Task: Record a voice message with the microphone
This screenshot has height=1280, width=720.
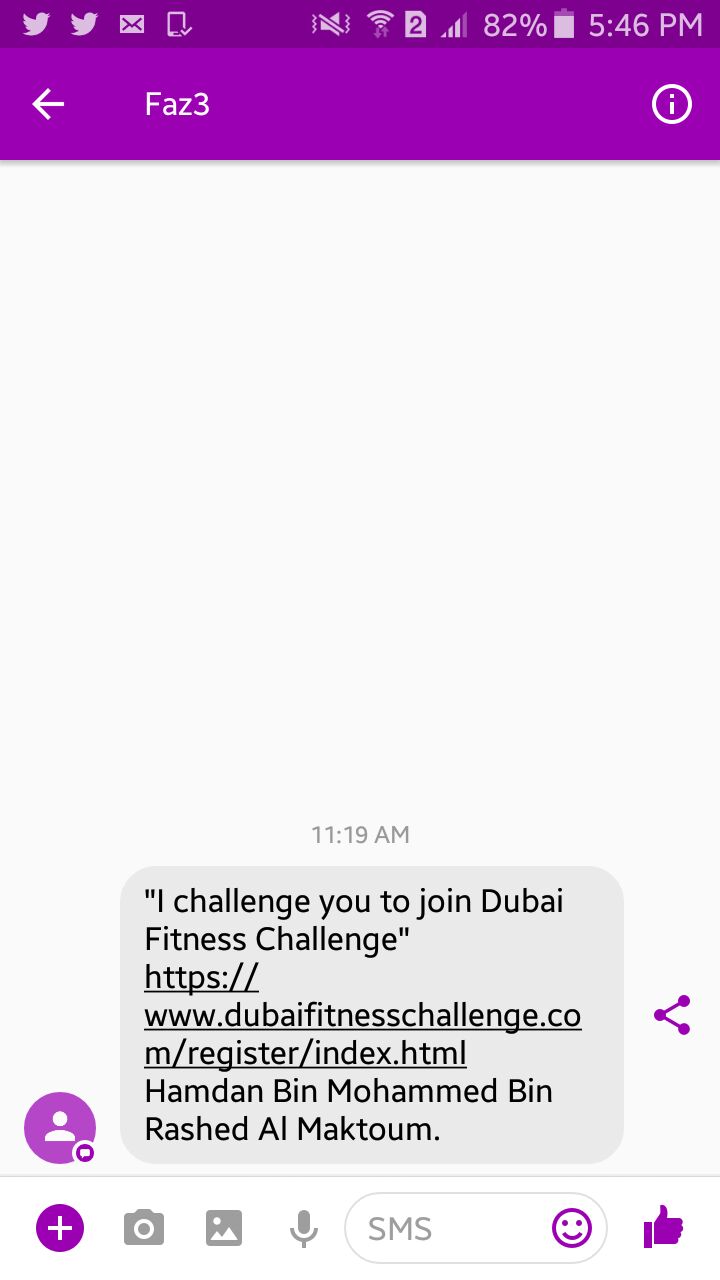Action: [303, 1228]
